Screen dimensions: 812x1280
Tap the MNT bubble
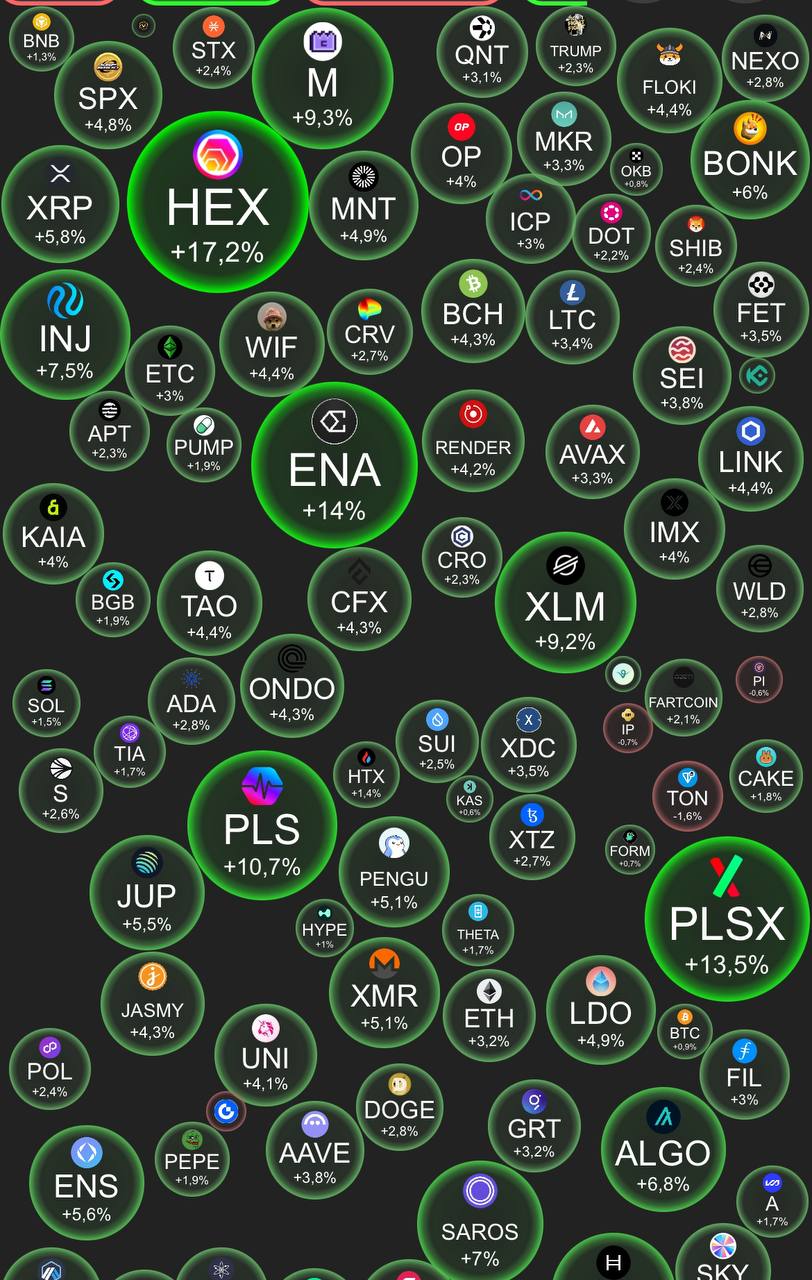tap(363, 206)
